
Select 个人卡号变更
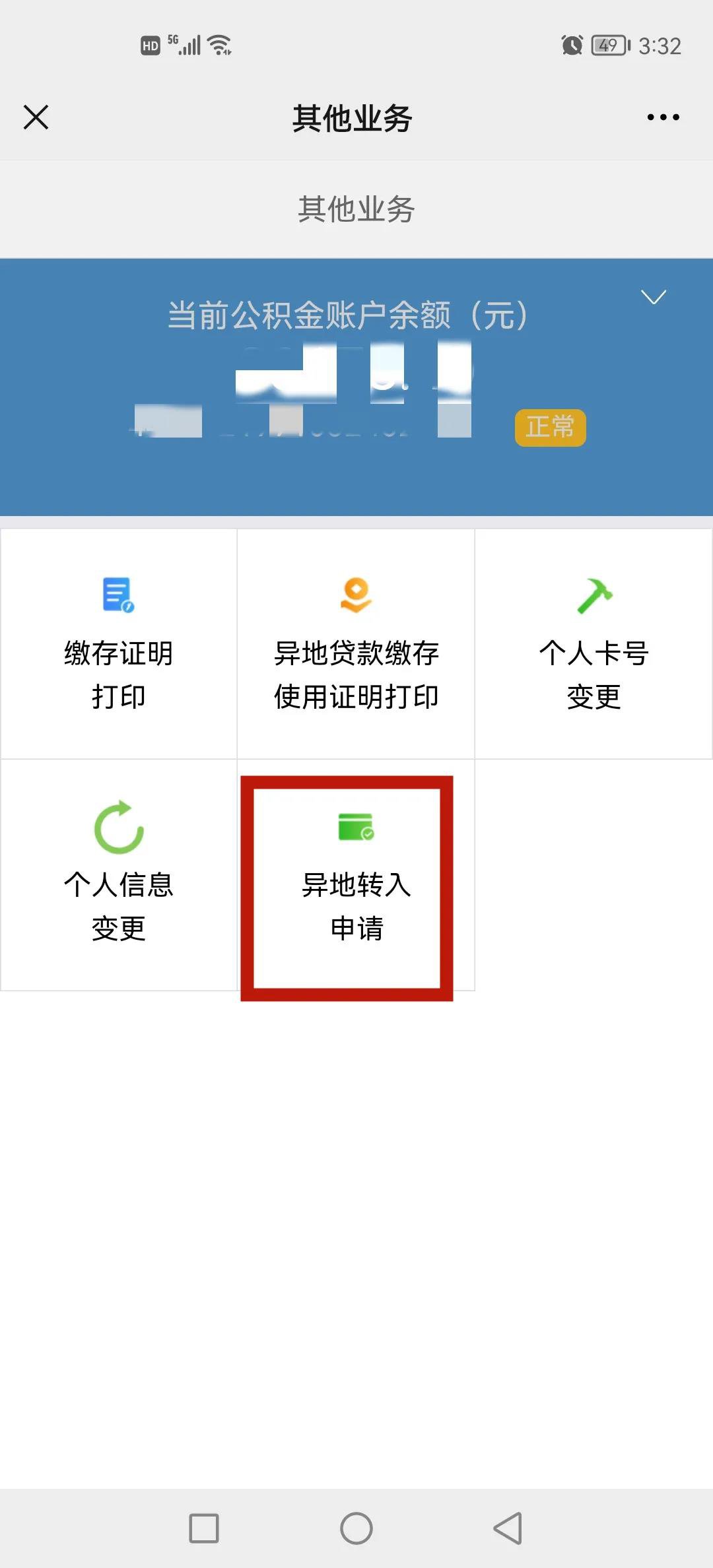click(594, 643)
